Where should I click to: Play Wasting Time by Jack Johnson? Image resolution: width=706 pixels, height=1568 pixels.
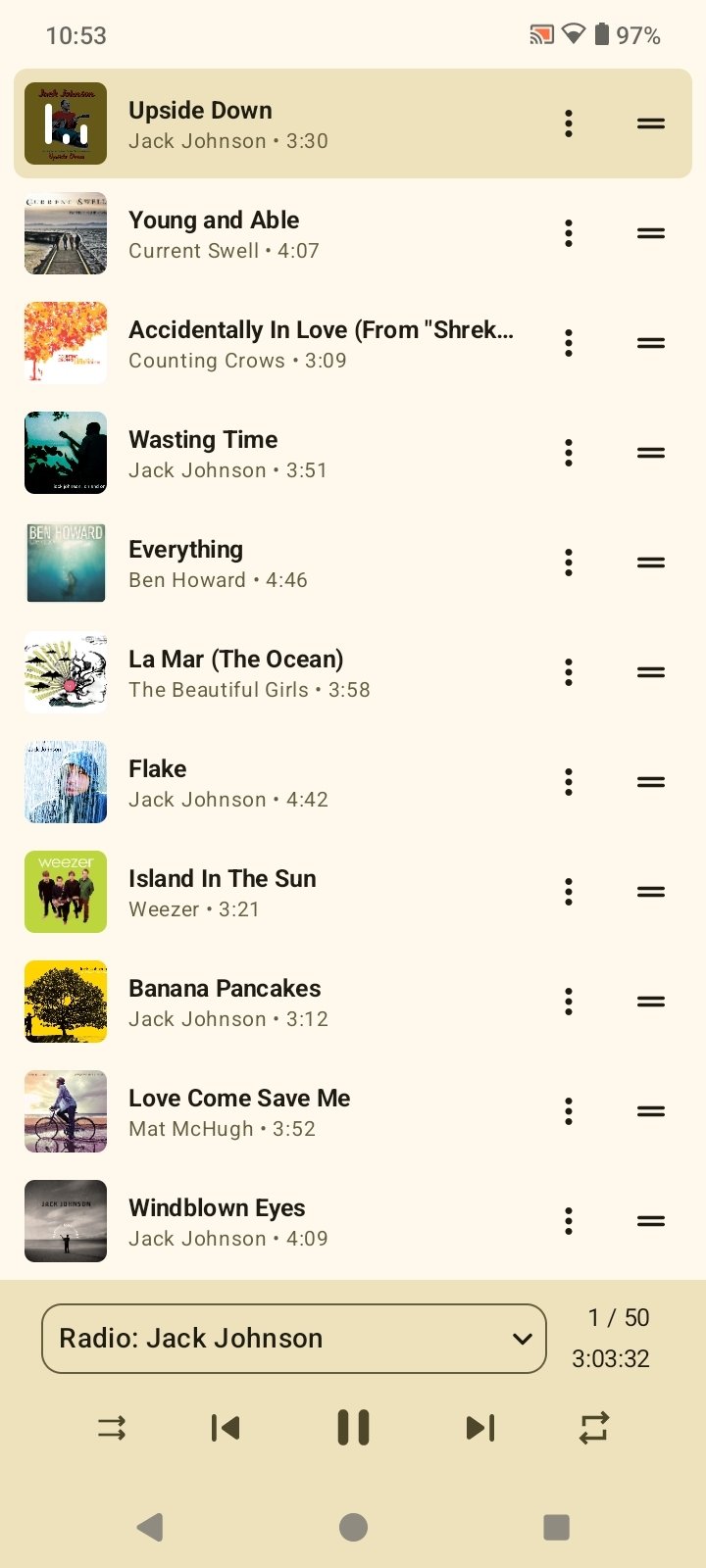[x=294, y=454]
